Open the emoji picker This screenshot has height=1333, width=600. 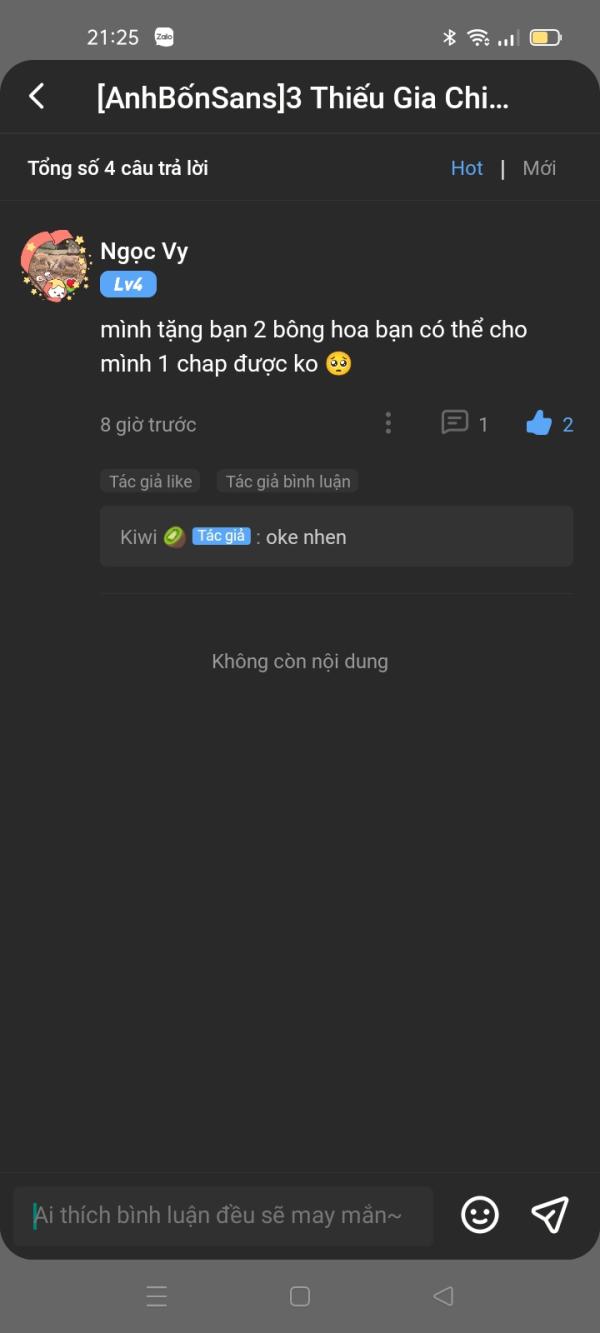click(480, 1215)
